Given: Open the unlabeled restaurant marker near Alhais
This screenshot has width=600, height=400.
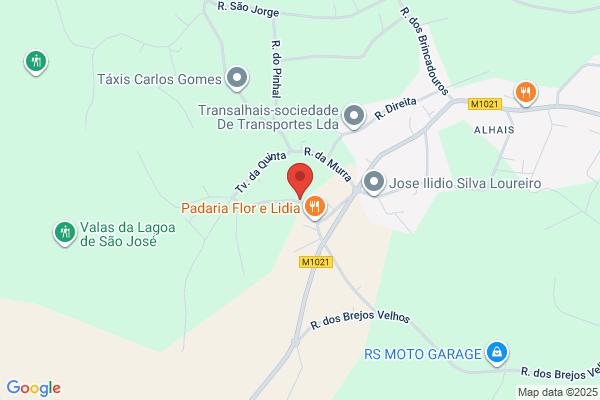Looking at the screenshot, I should click(525, 93).
